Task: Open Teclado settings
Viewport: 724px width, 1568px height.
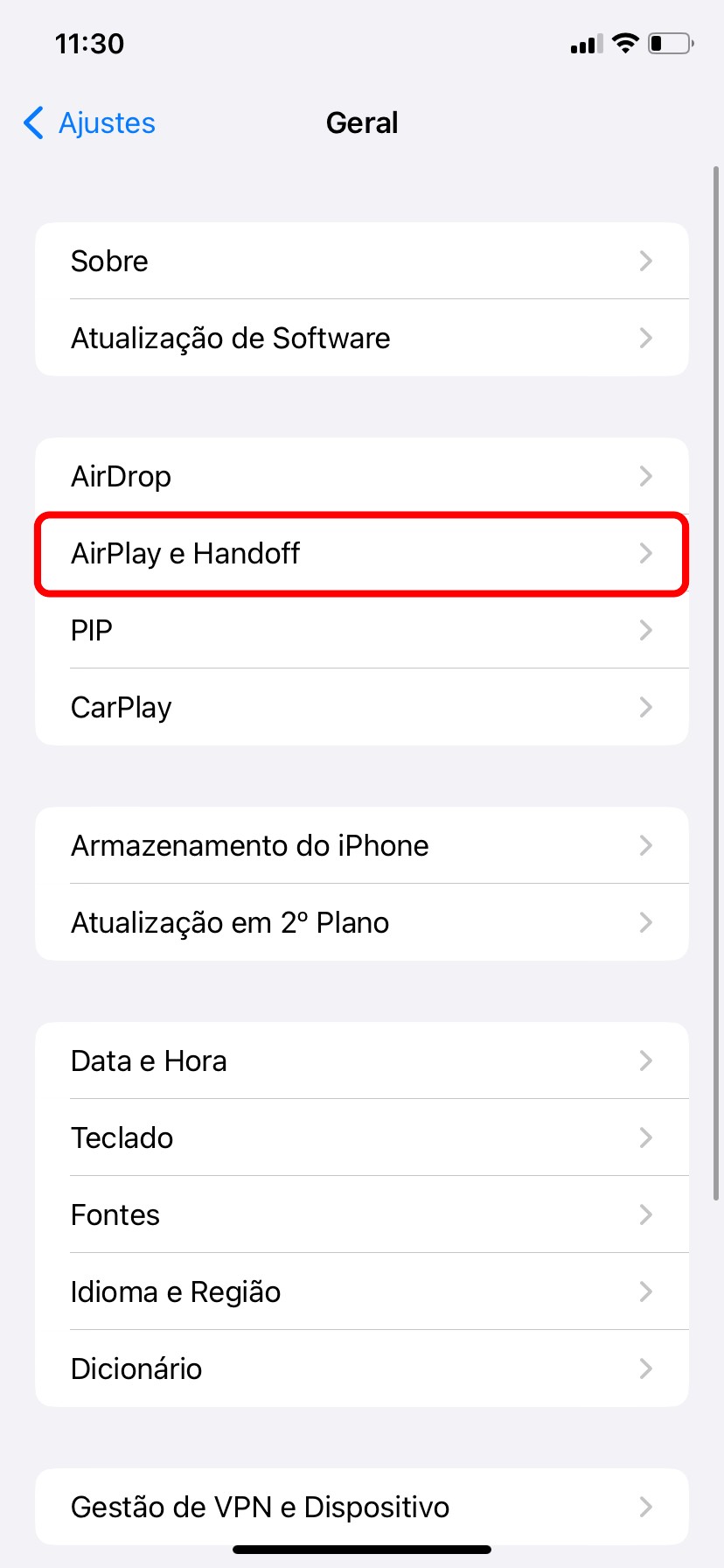Action: click(361, 1137)
